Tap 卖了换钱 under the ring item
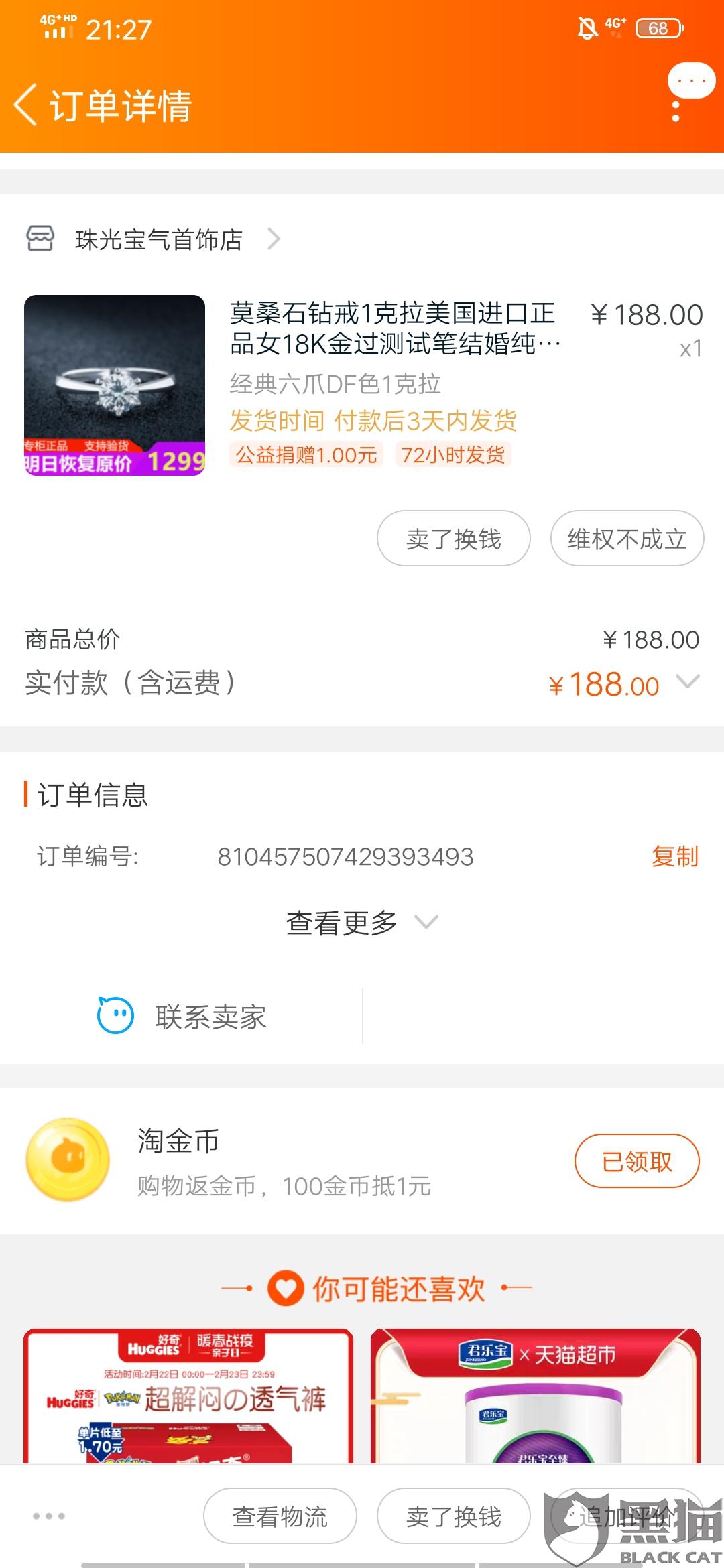Screen dimensions: 724x1568 click(453, 539)
